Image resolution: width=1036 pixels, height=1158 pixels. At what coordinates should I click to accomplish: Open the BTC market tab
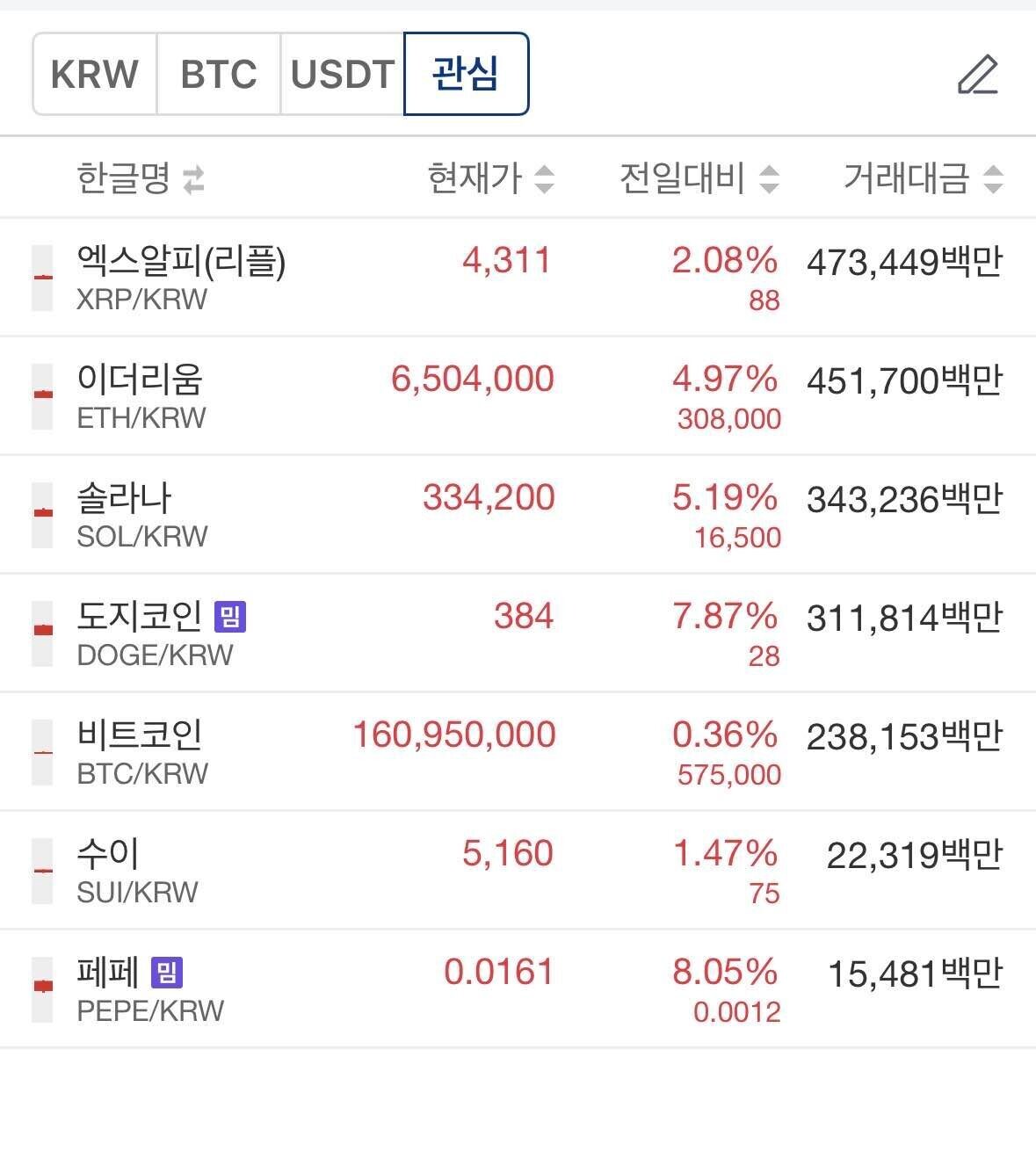[218, 75]
